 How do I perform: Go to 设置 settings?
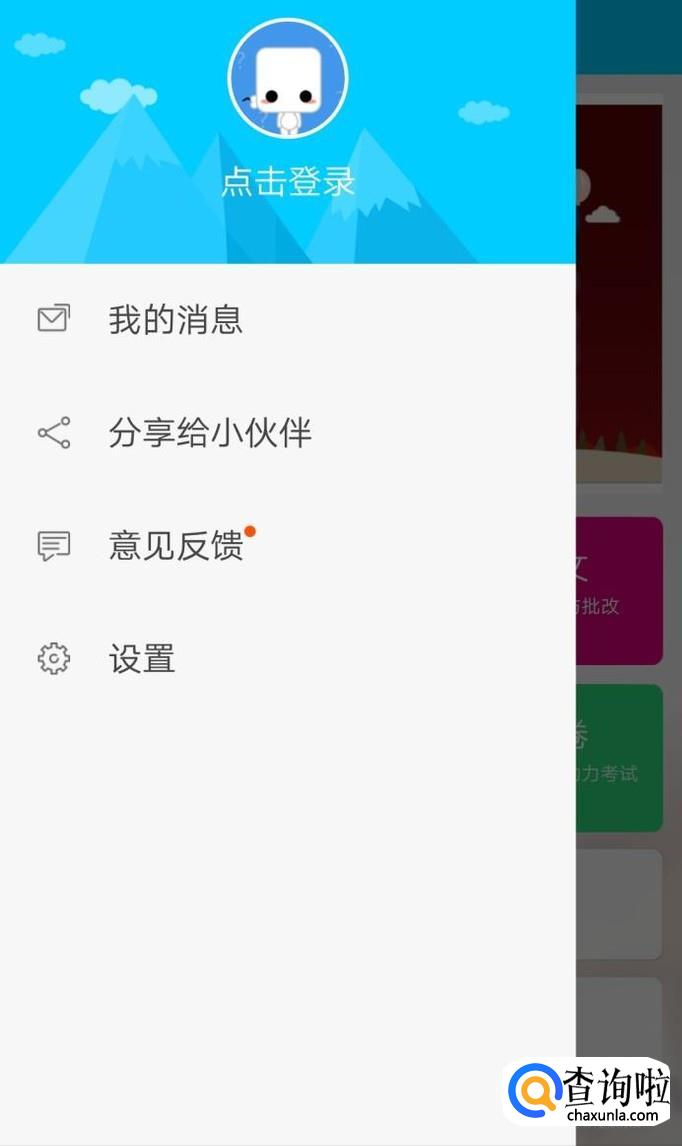coord(142,659)
